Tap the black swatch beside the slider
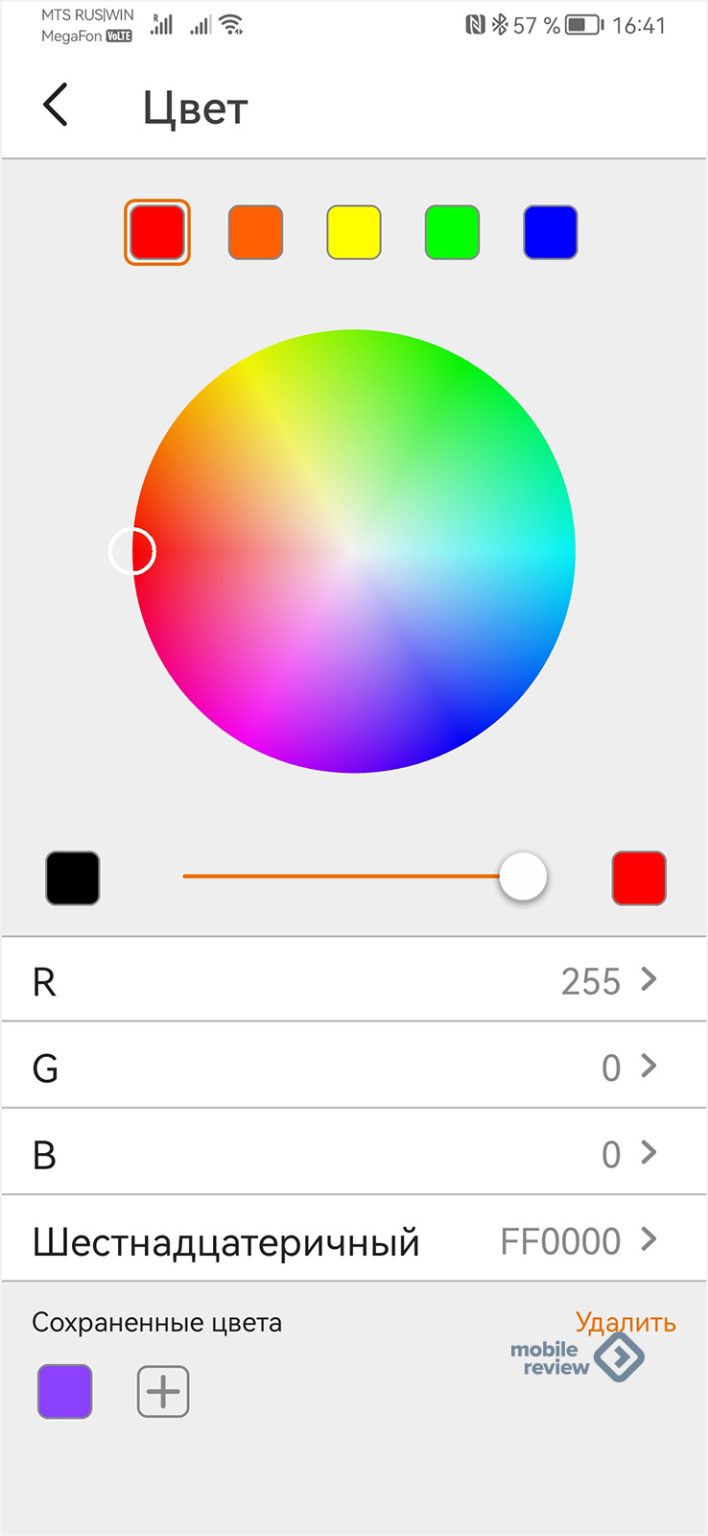708x1536 pixels. click(x=73, y=878)
